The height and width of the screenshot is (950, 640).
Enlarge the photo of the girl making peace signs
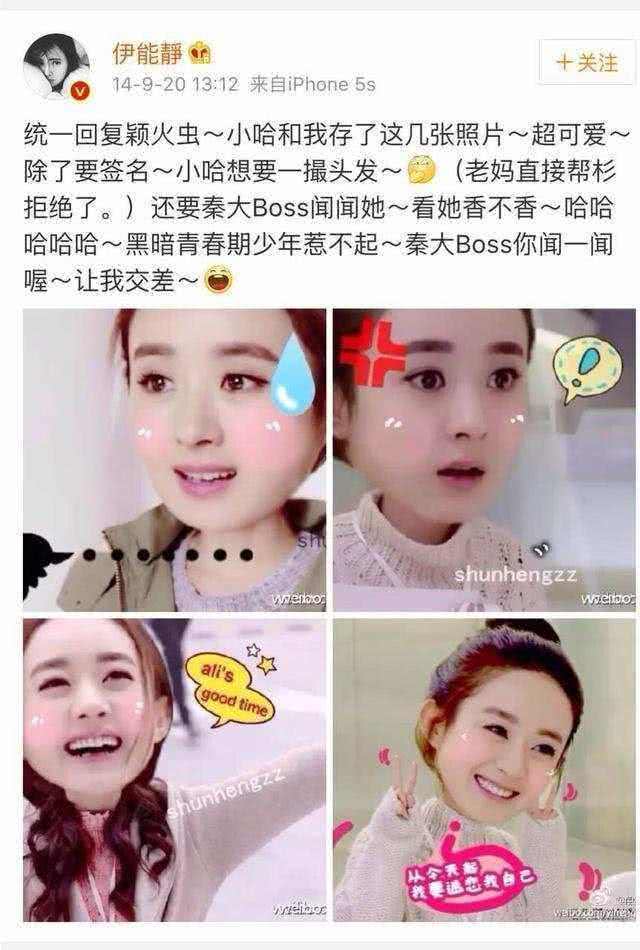pos(484,768)
